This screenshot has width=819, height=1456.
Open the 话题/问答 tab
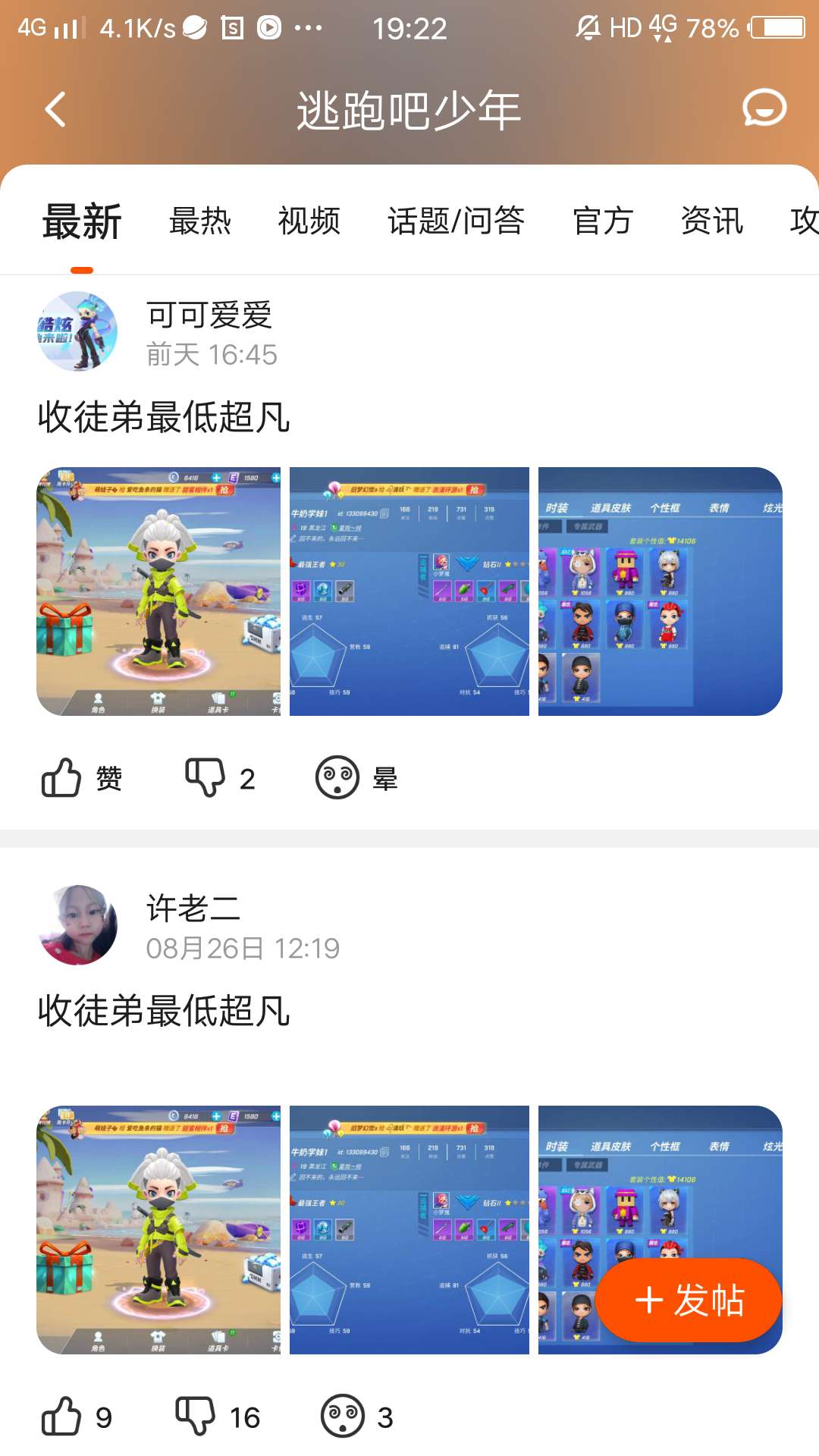coord(456,221)
